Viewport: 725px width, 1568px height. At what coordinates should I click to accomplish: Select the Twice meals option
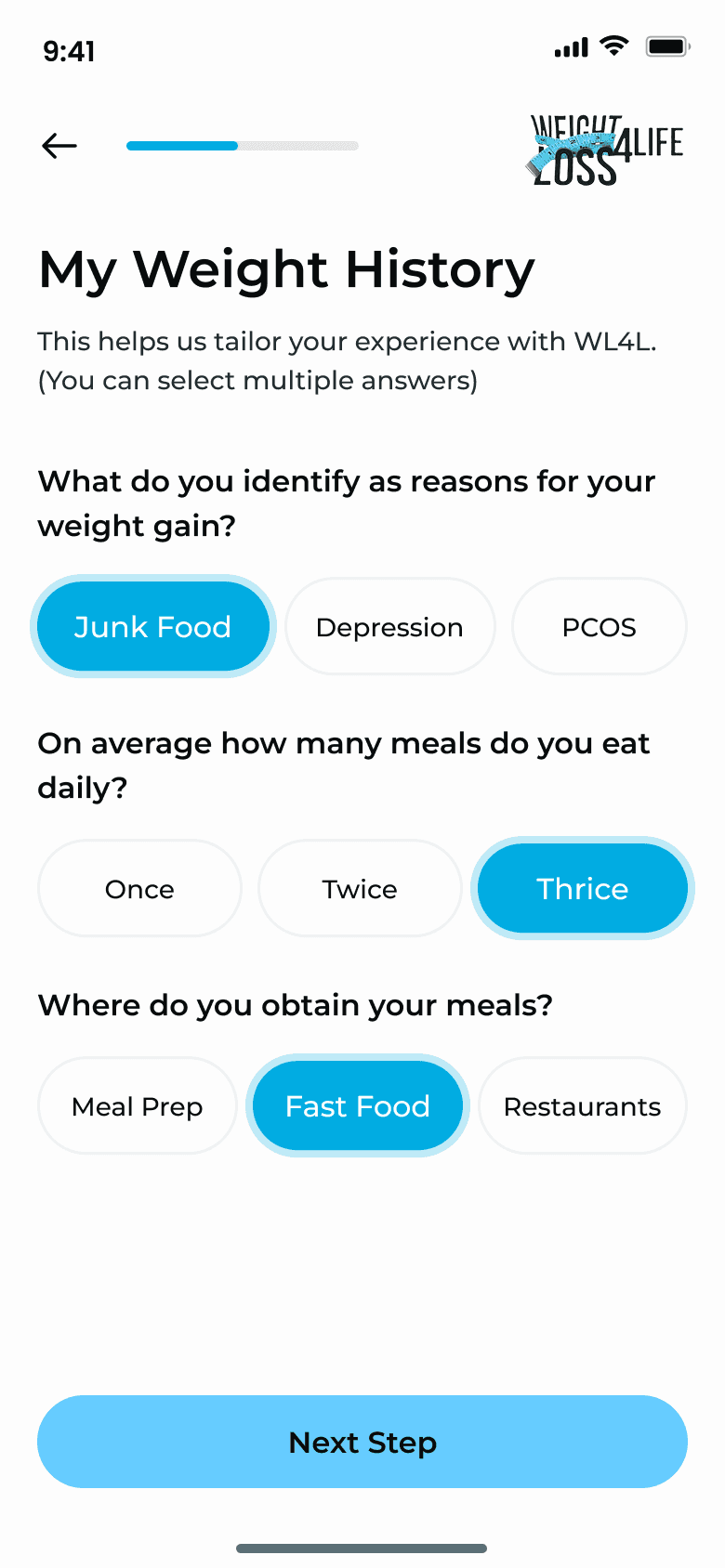pyautogui.click(x=360, y=889)
